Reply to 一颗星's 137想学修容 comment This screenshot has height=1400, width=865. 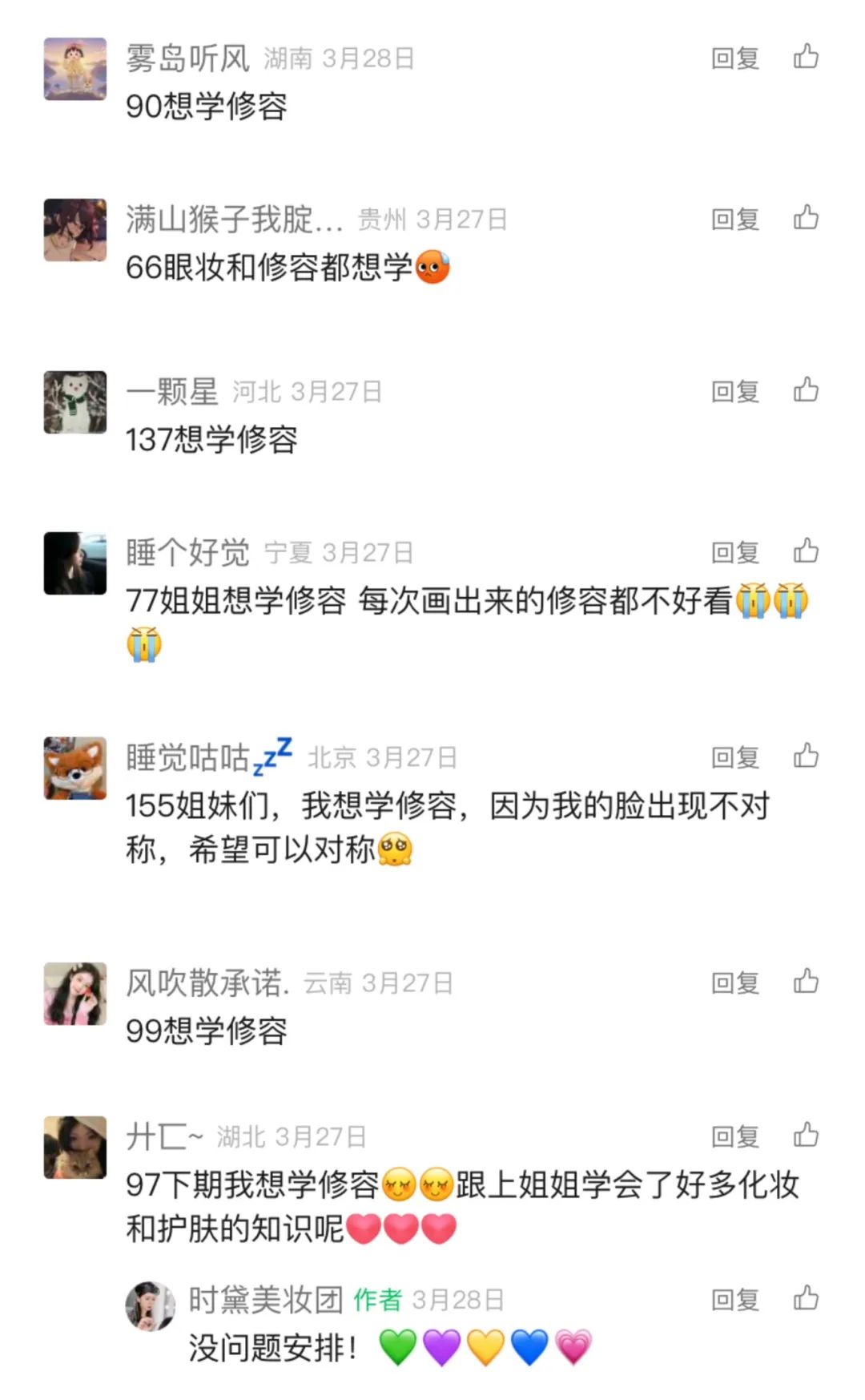point(735,391)
